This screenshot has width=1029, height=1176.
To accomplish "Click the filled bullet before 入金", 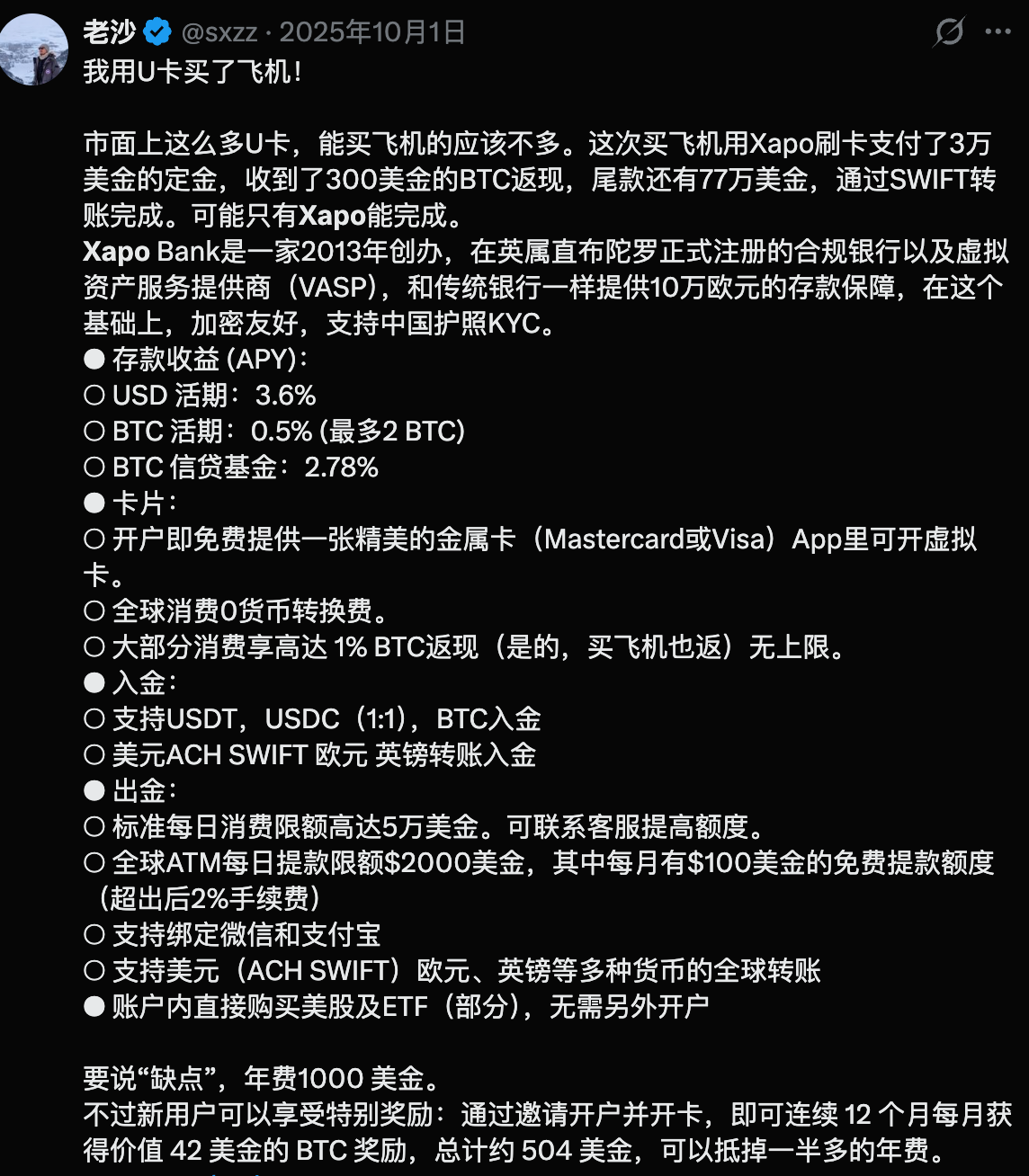I will point(93,683).
